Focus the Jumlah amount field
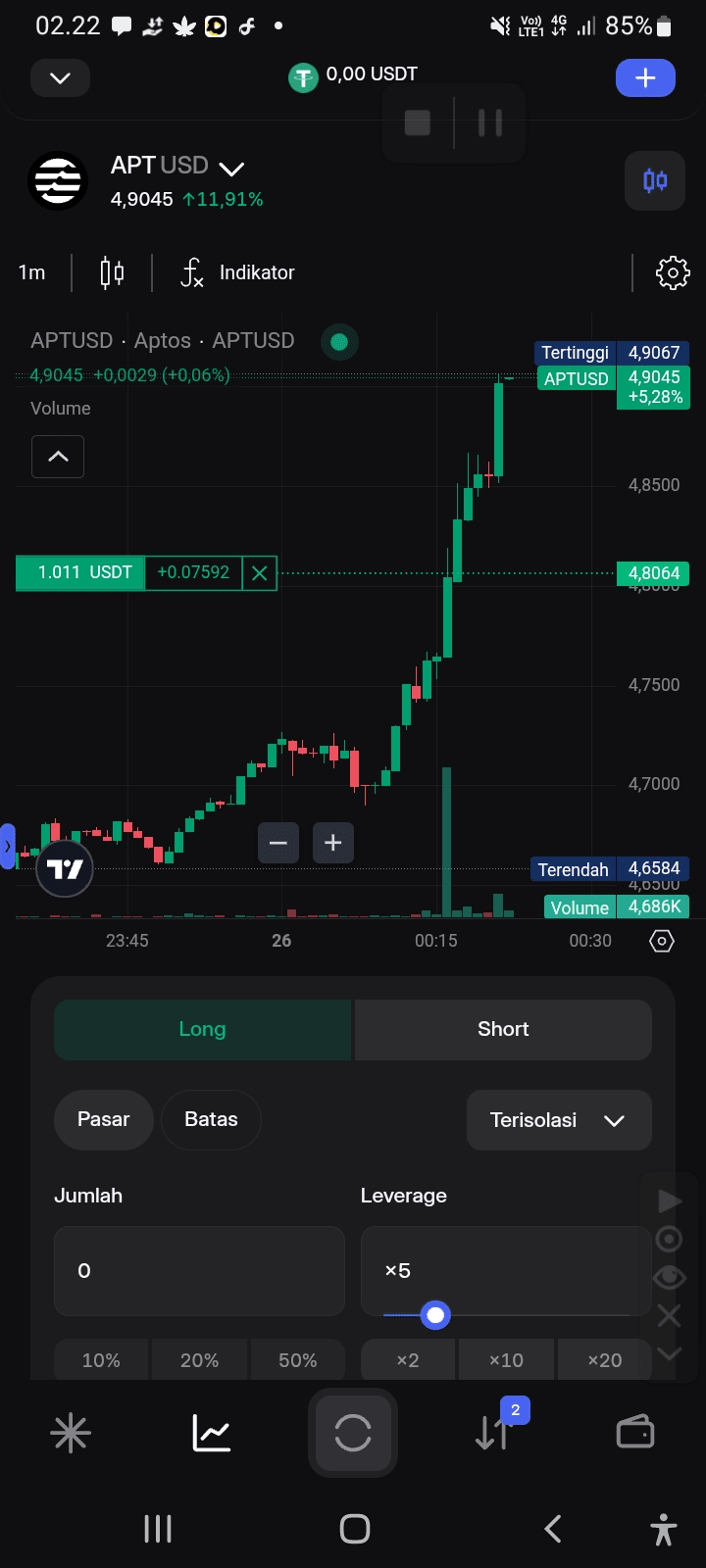The height and width of the screenshot is (1568, 706). click(199, 1271)
